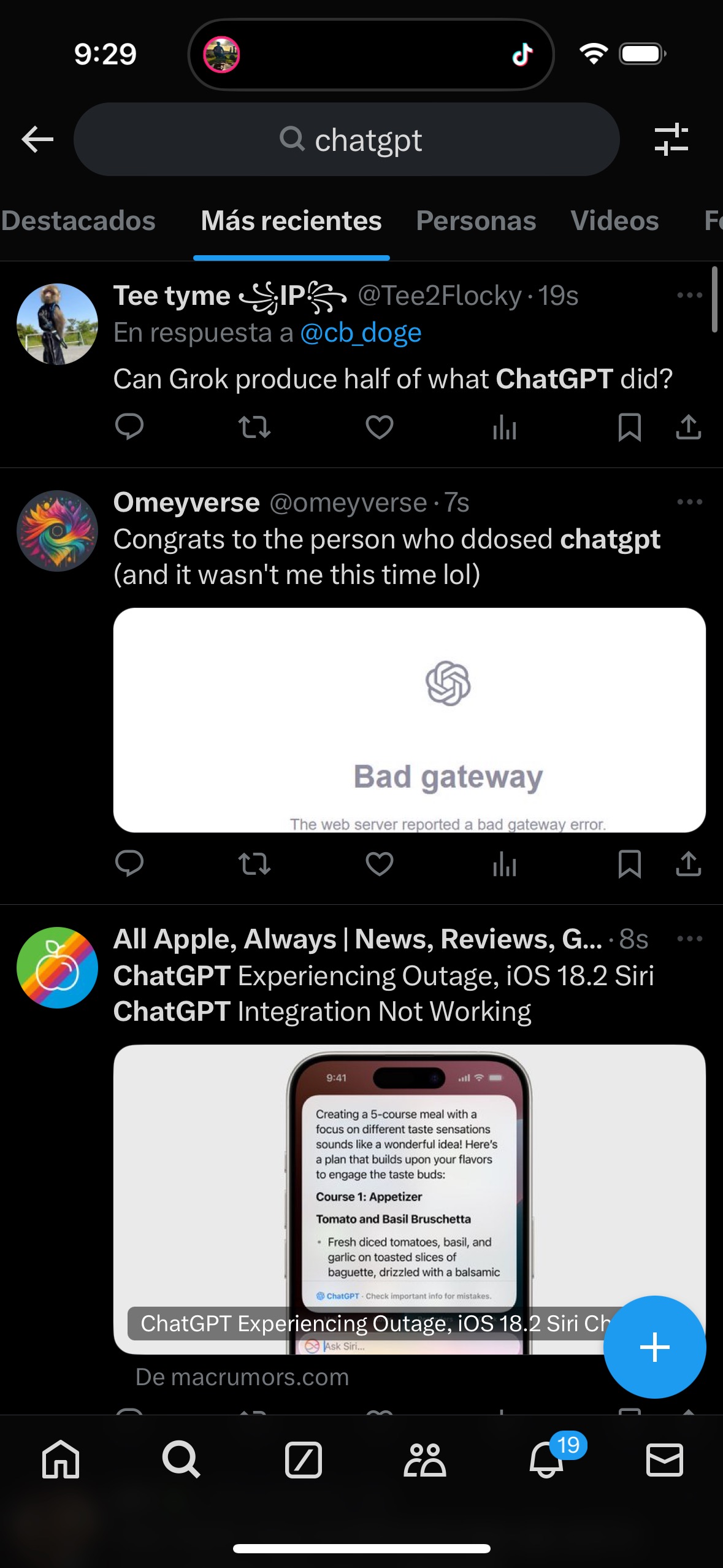Screen dimensions: 723x1568
Task: Compose a new post with the plus button
Action: pyautogui.click(x=654, y=1347)
